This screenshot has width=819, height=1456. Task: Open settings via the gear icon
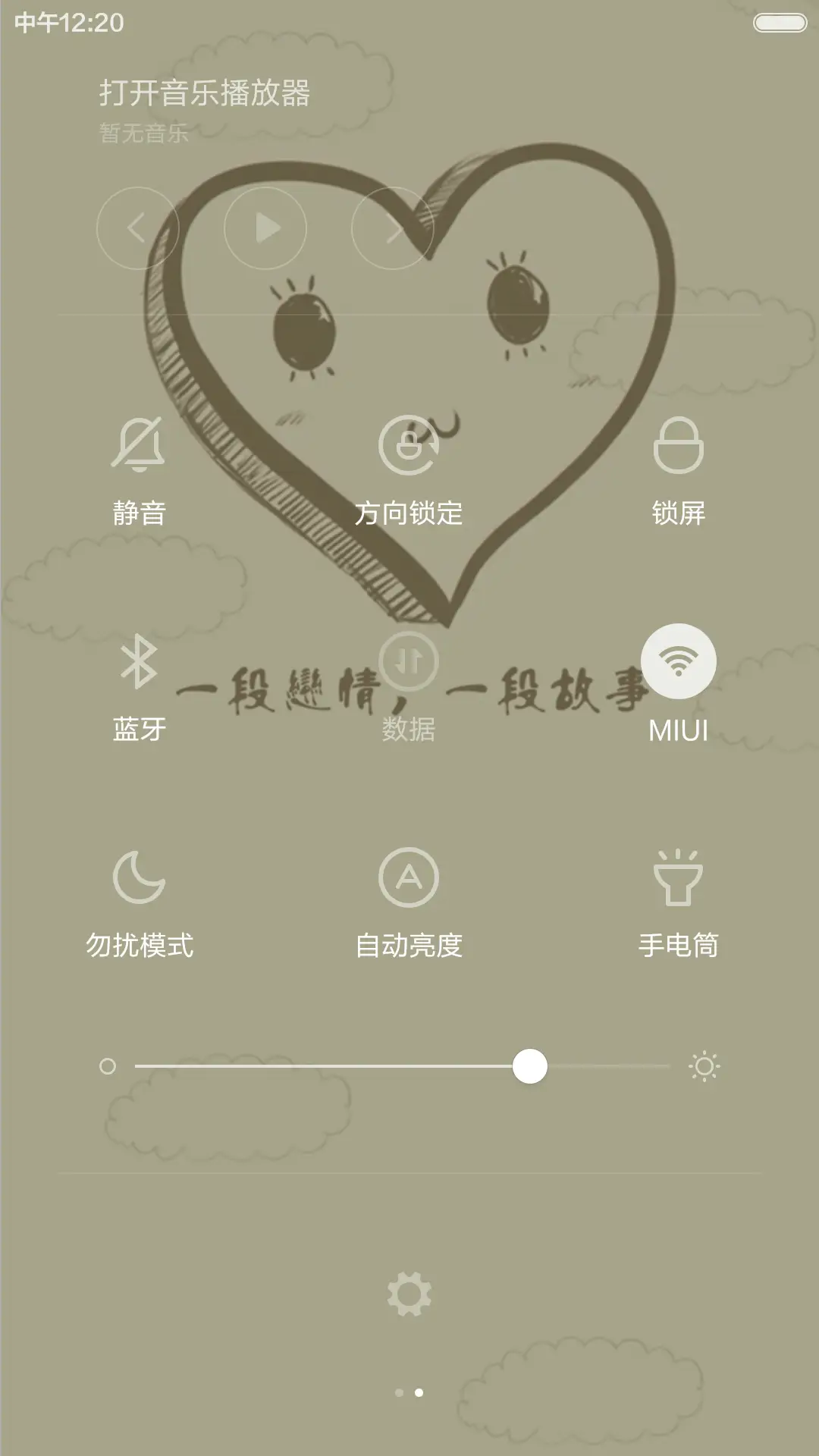point(408,1291)
